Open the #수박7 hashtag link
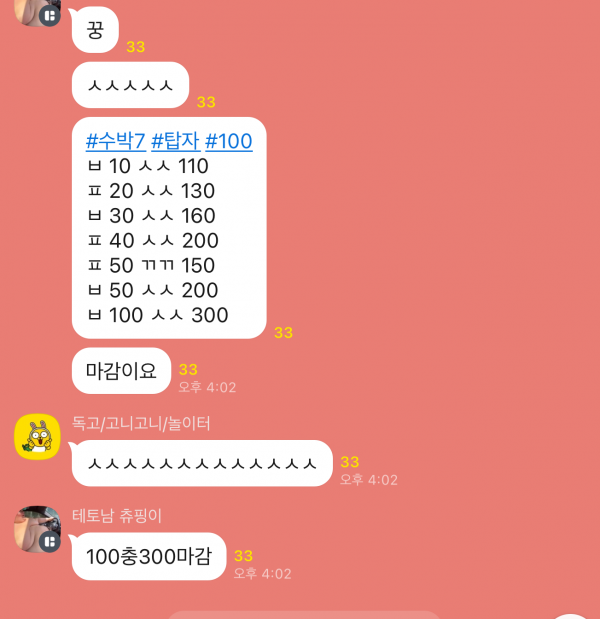Image resolution: width=600 pixels, height=619 pixels. point(115,141)
